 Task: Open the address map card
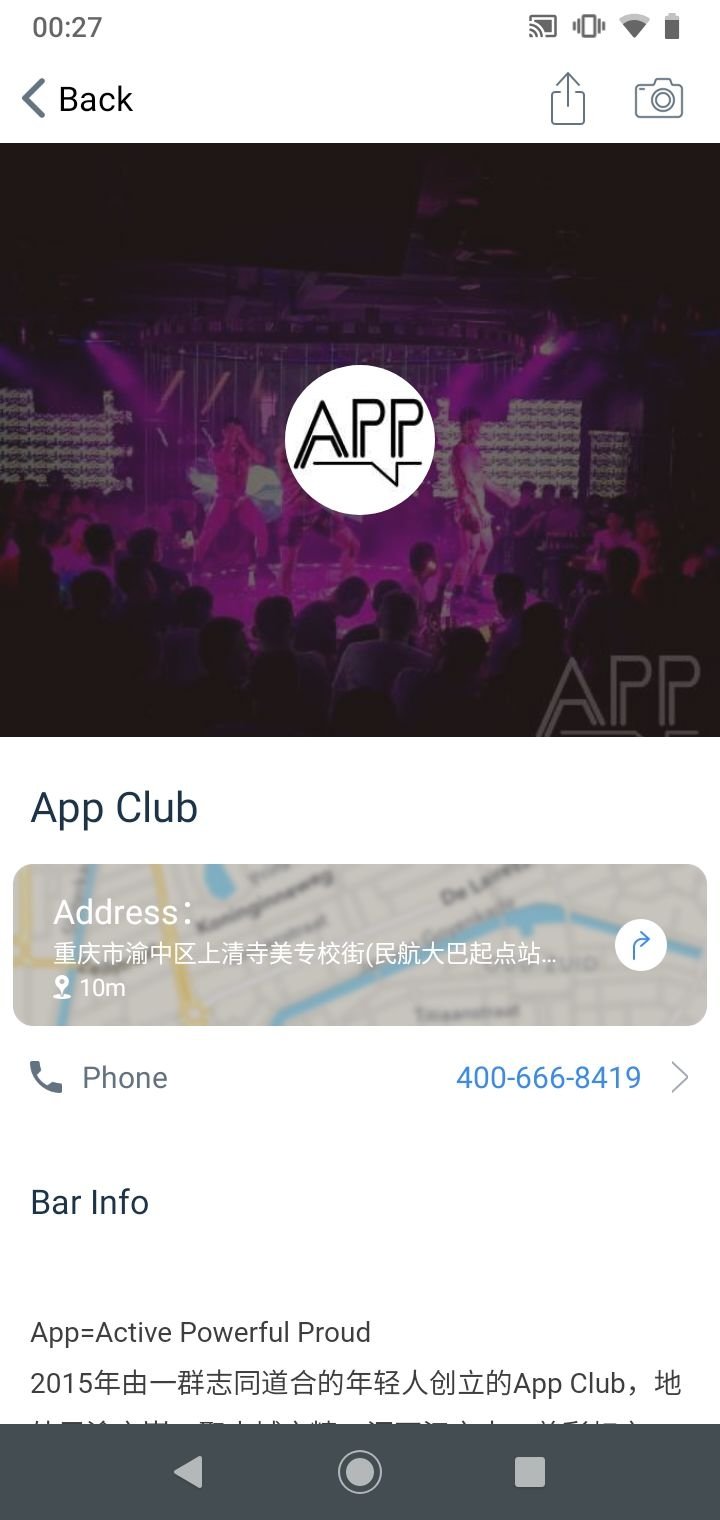[360, 945]
